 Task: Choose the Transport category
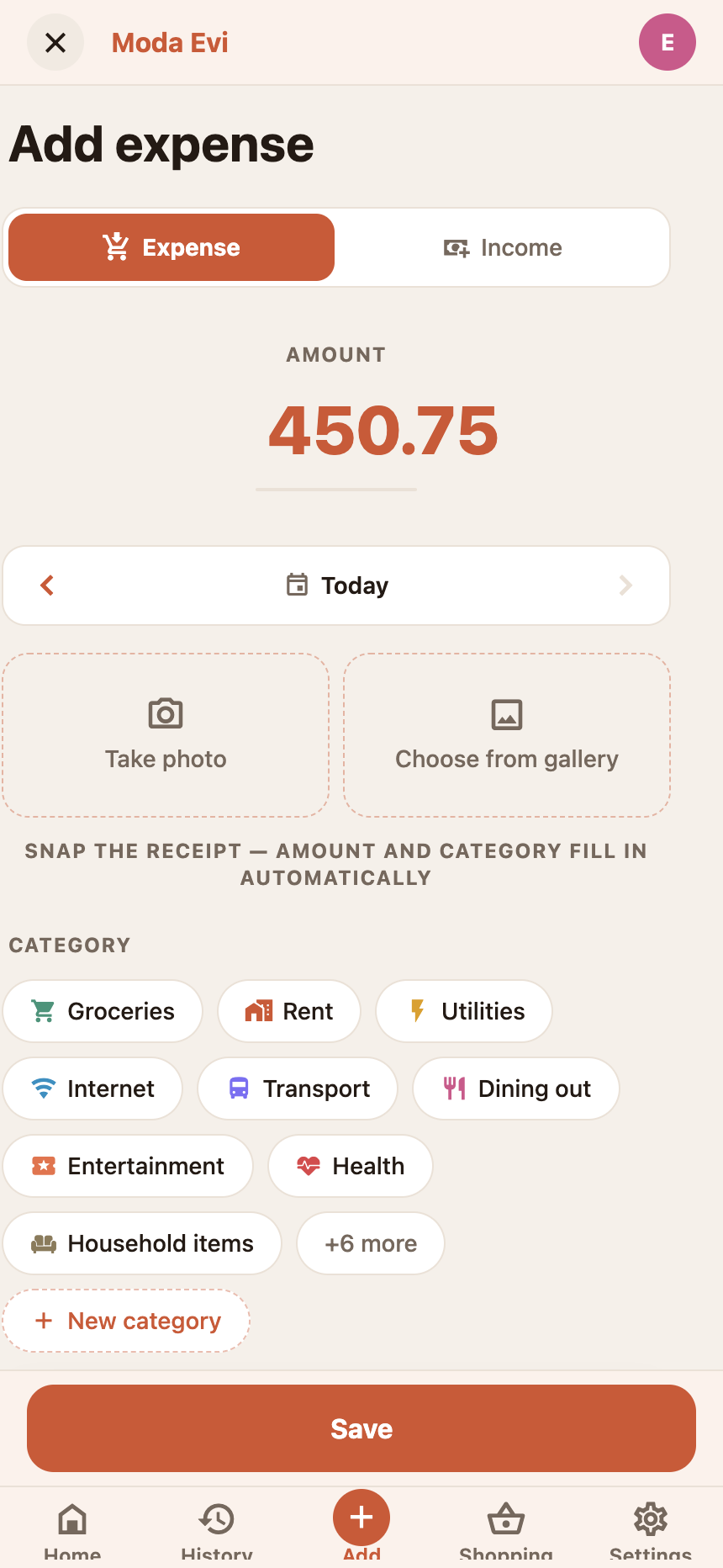tap(298, 1089)
